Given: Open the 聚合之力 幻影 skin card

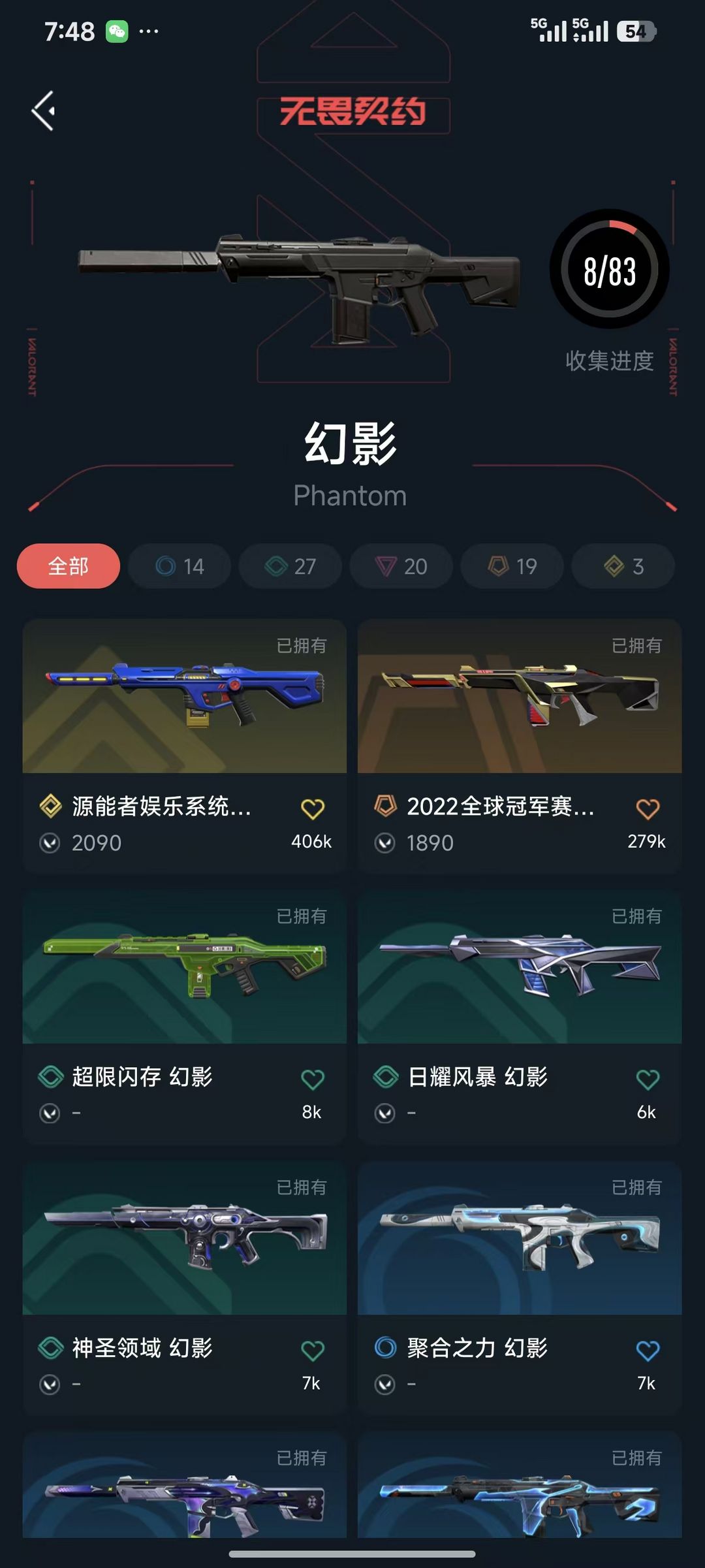Looking at the screenshot, I should pyautogui.click(x=520, y=1287).
